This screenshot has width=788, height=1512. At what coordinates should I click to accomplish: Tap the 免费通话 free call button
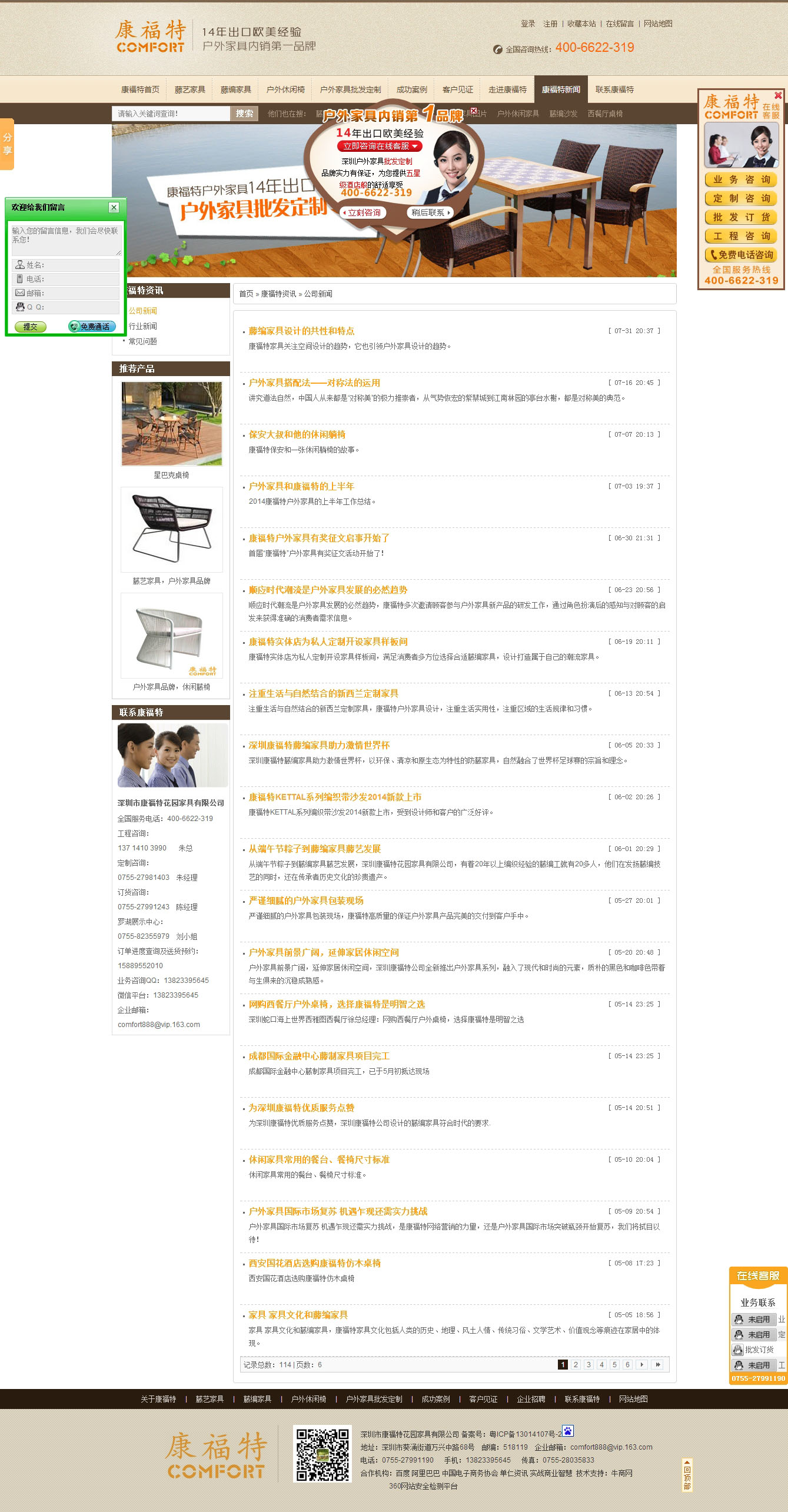(x=92, y=327)
